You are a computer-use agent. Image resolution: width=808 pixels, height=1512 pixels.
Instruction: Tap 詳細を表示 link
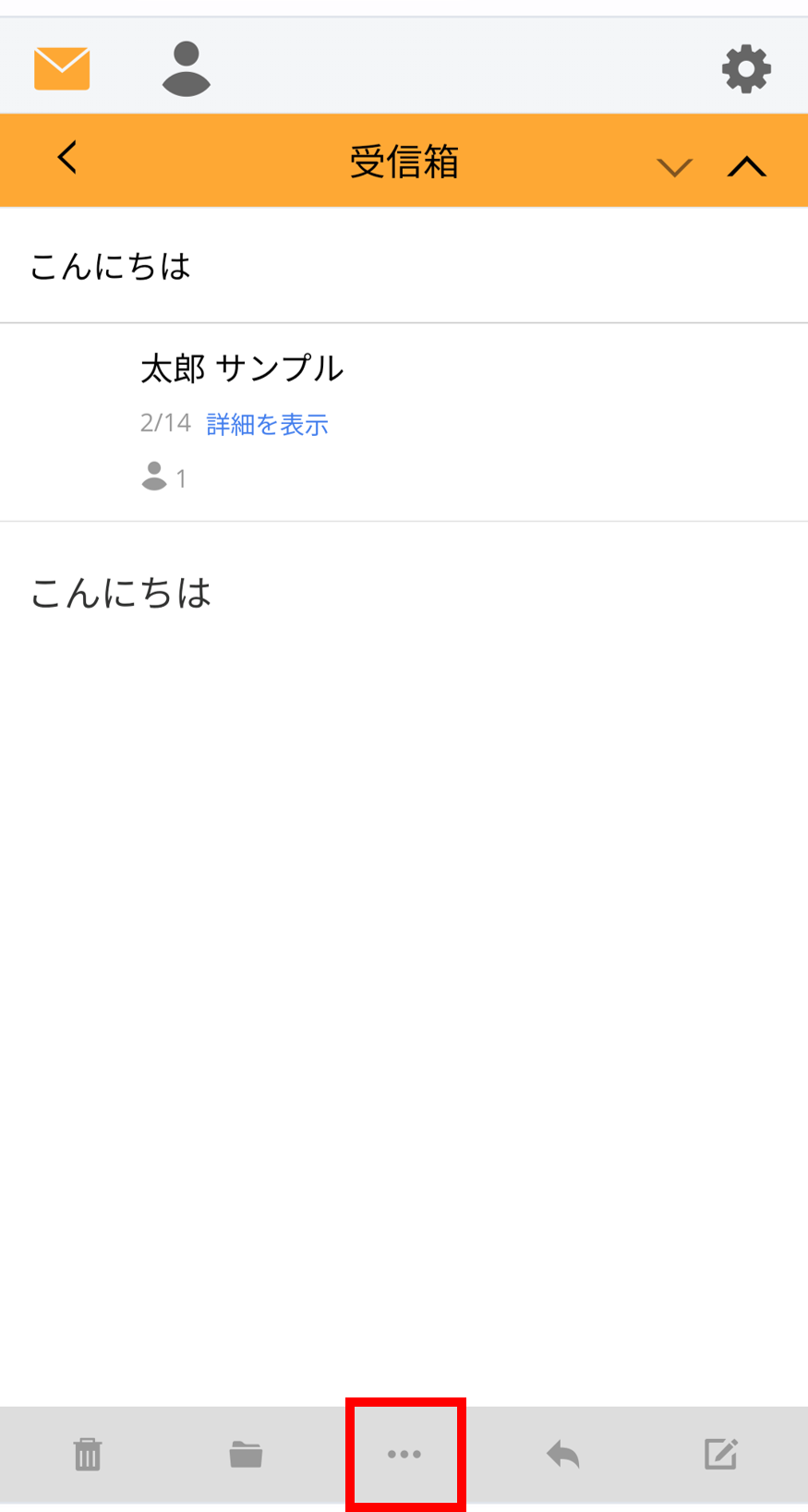point(268,424)
